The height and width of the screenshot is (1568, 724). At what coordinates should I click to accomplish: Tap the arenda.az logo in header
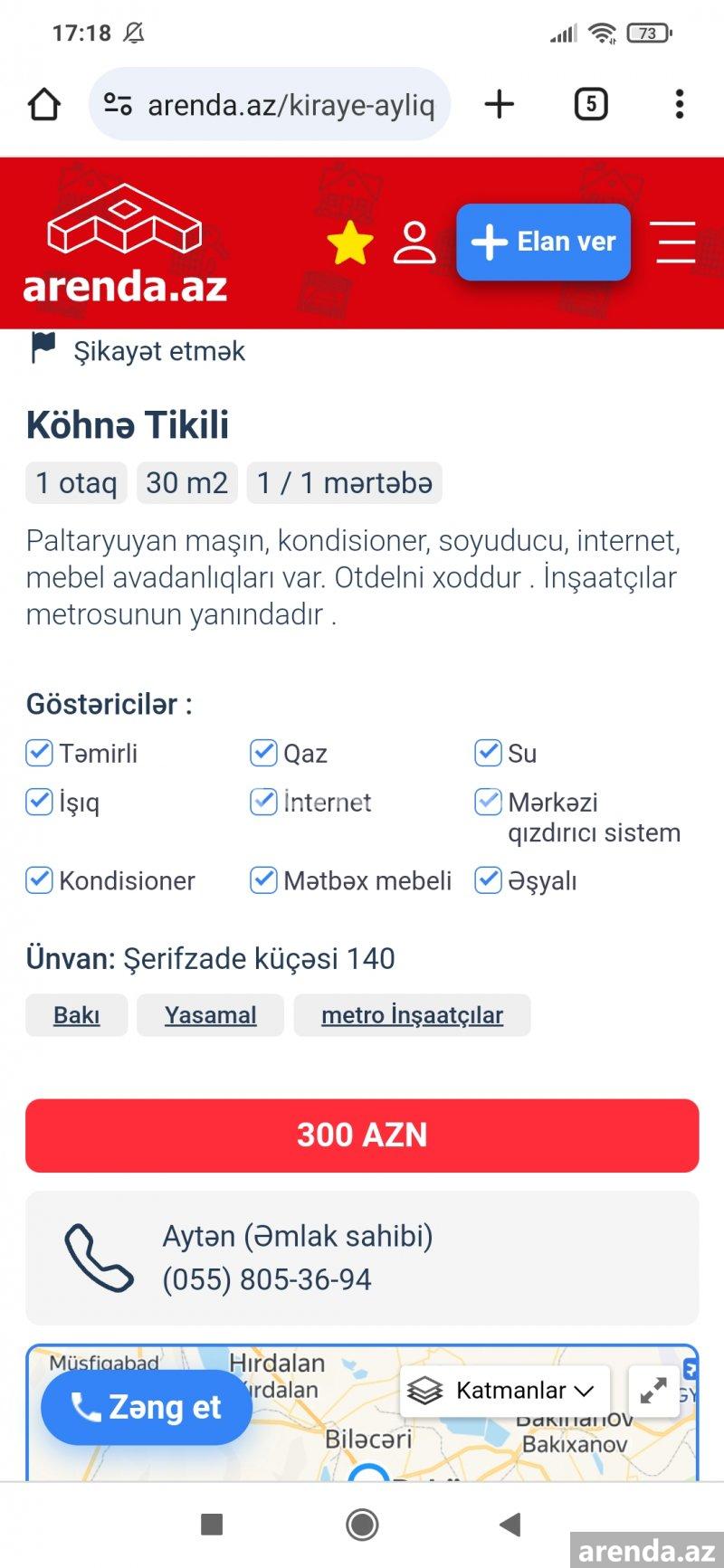click(x=125, y=244)
